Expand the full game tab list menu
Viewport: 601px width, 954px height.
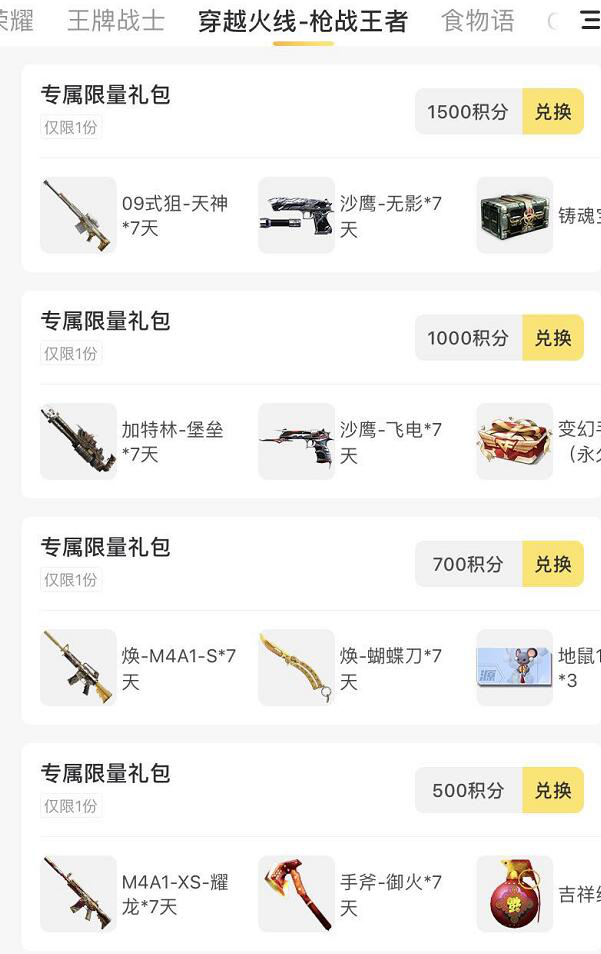pyautogui.click(x=590, y=21)
